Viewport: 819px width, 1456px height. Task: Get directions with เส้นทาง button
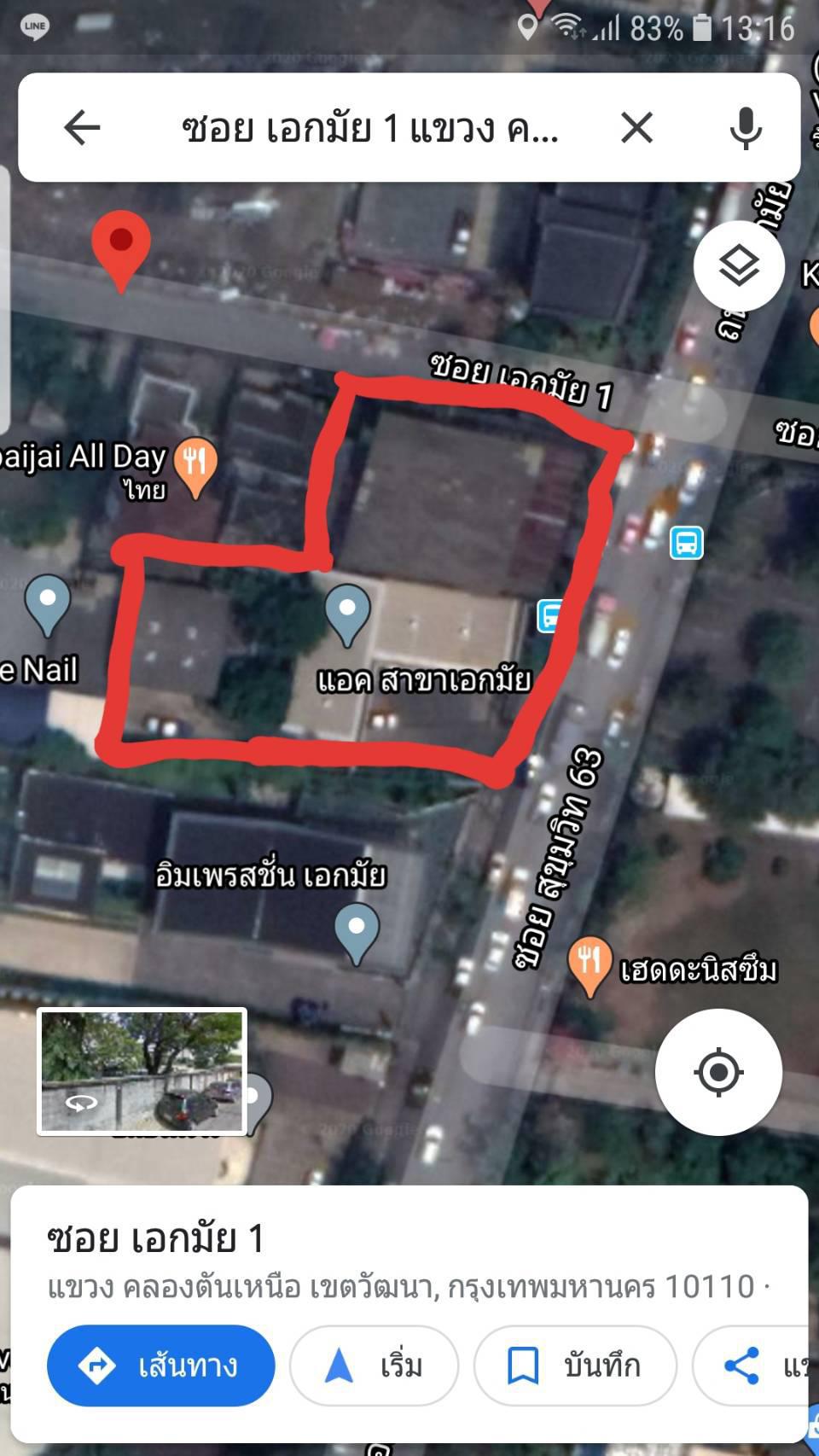pos(161,1366)
